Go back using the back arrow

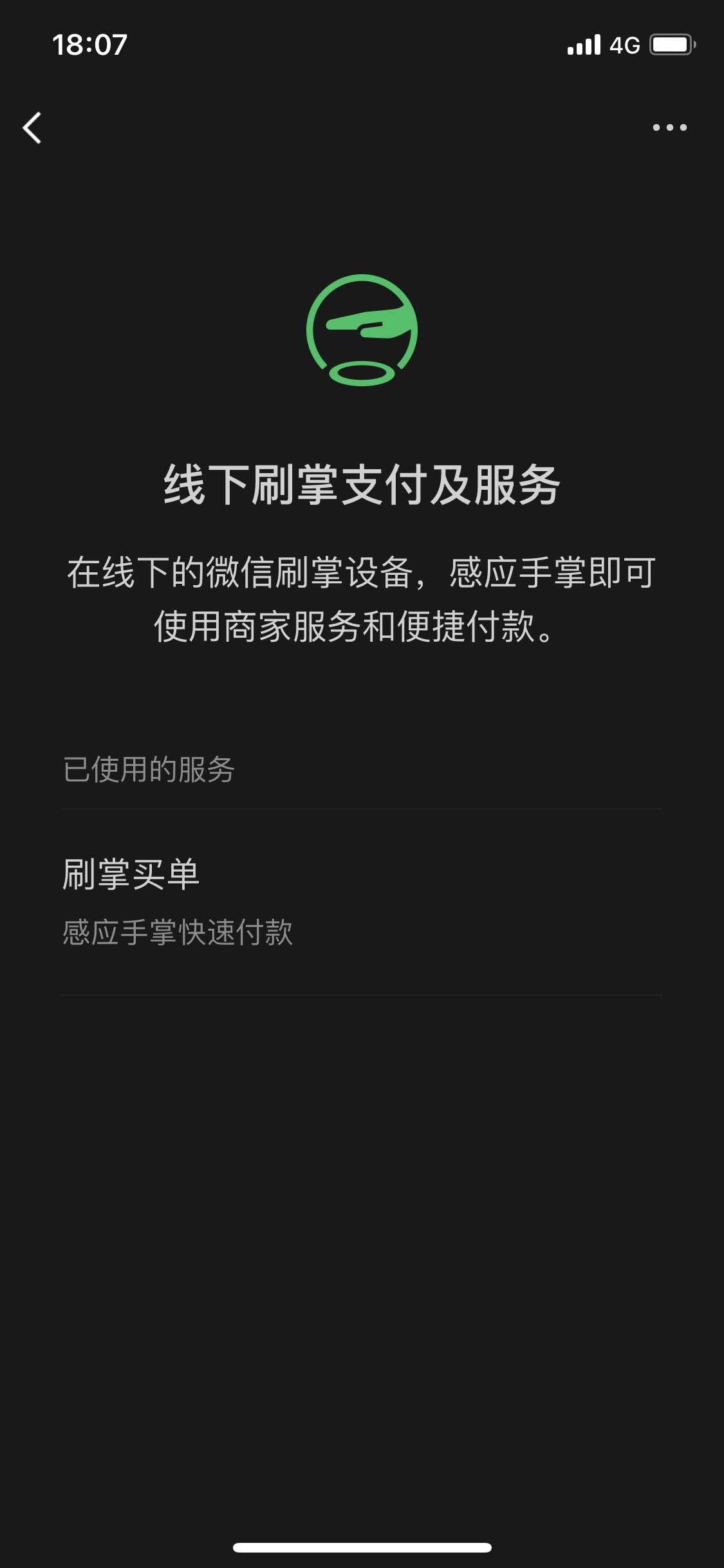click(32, 127)
